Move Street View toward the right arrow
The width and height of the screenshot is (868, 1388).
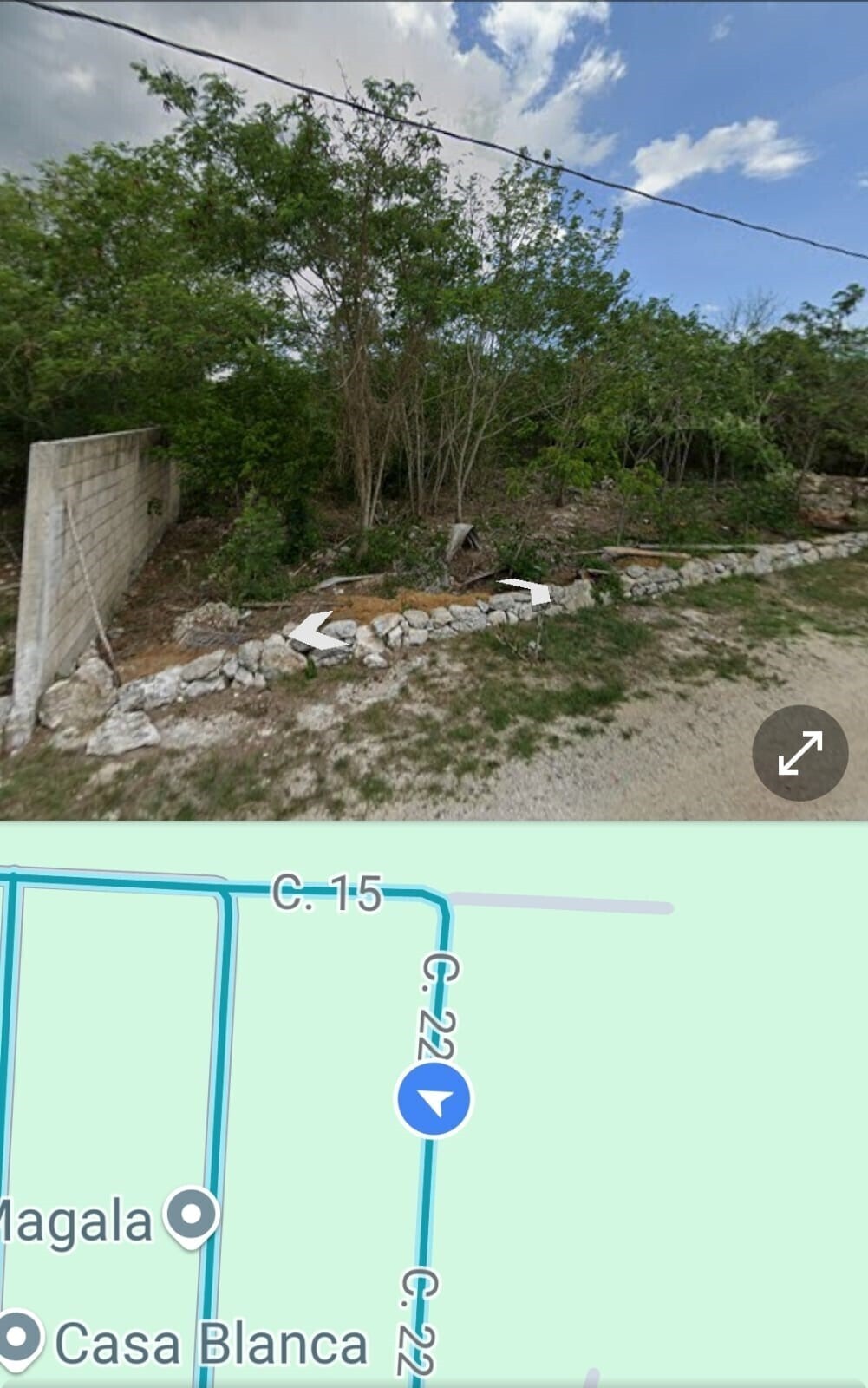coord(528,590)
